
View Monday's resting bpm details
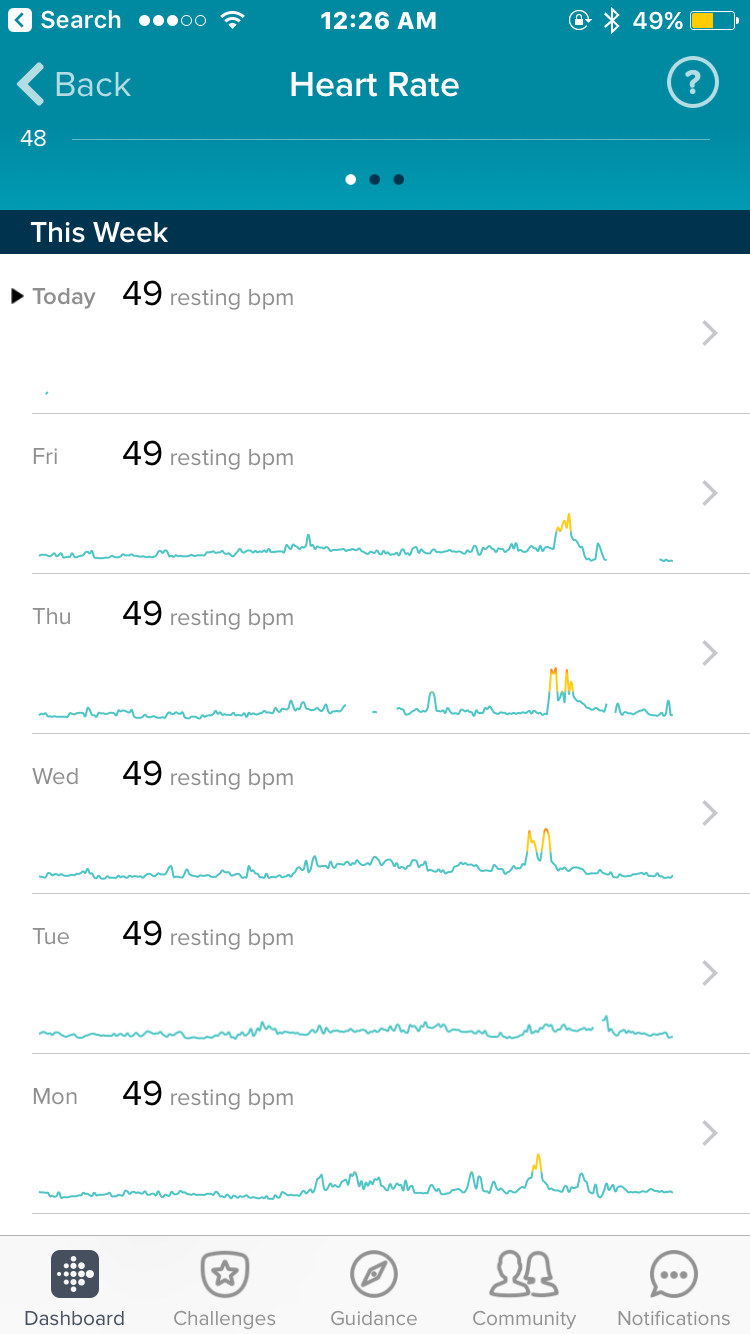click(375, 1133)
